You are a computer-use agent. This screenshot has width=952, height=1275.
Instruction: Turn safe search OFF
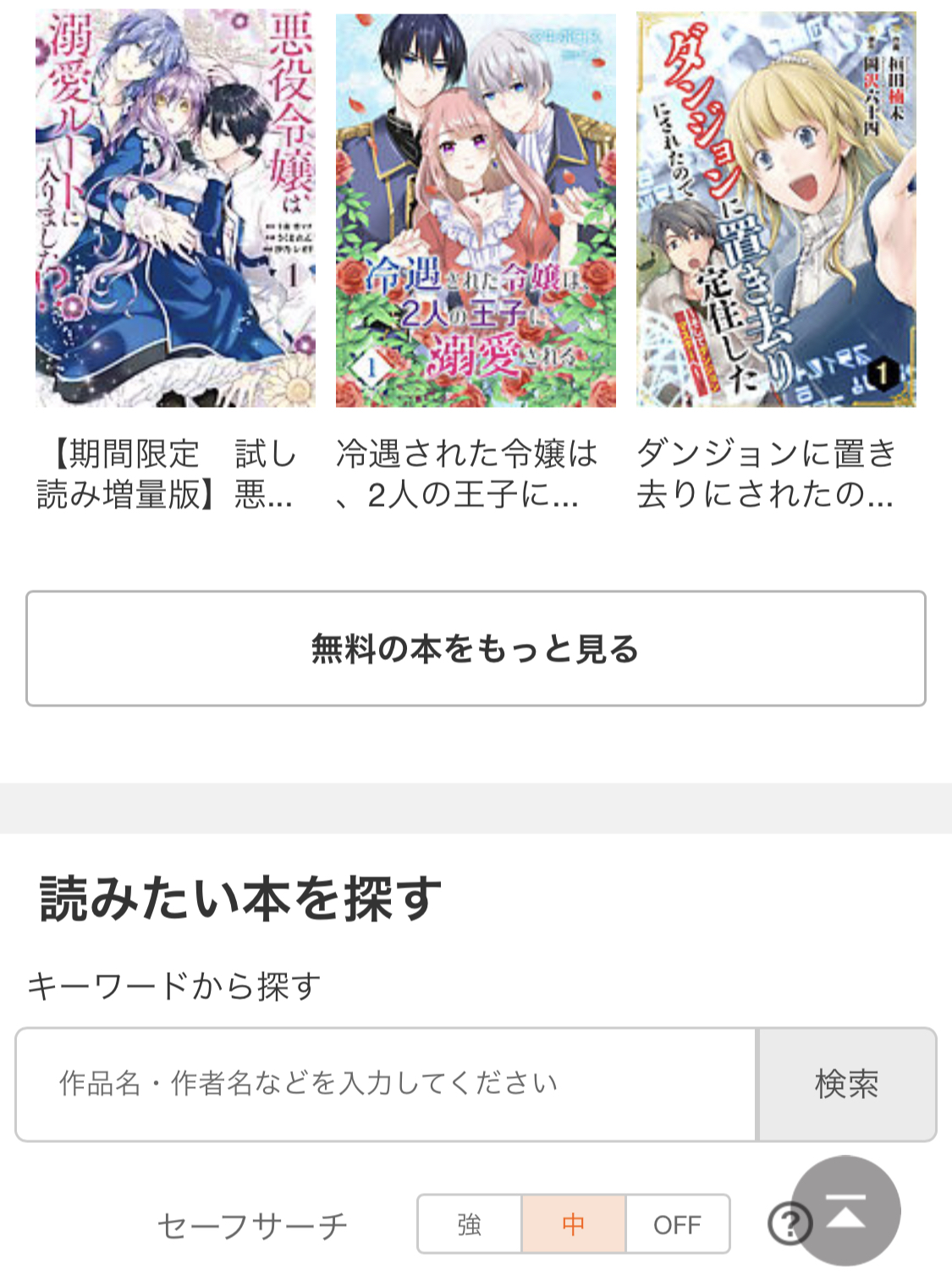677,1224
